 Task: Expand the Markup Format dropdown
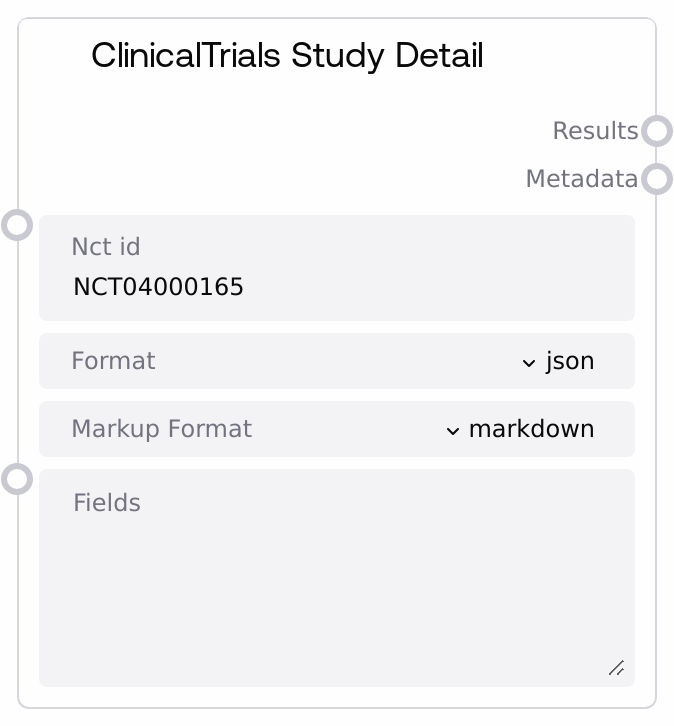tap(520, 429)
